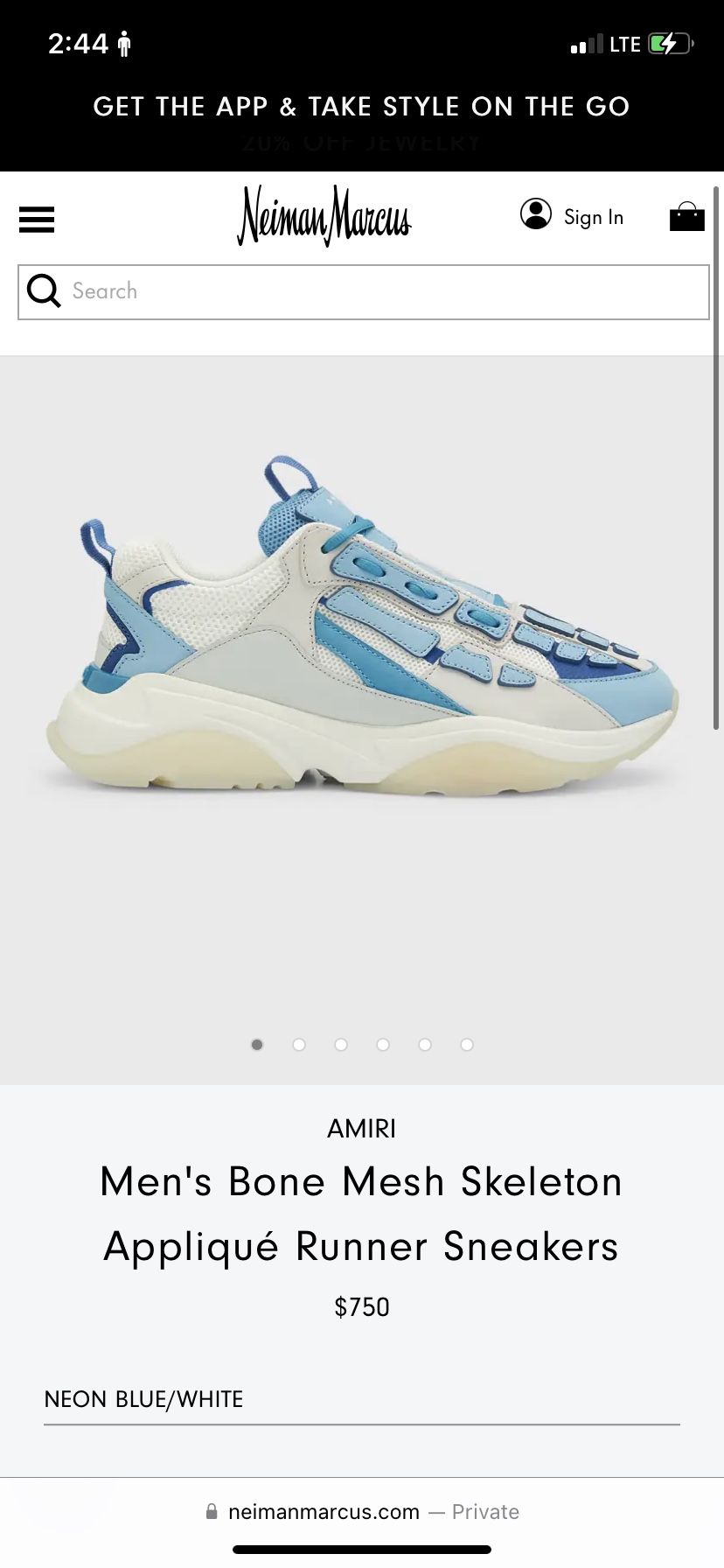Open the AMIRI brand link
The width and height of the screenshot is (724, 1568).
pyautogui.click(x=362, y=1129)
